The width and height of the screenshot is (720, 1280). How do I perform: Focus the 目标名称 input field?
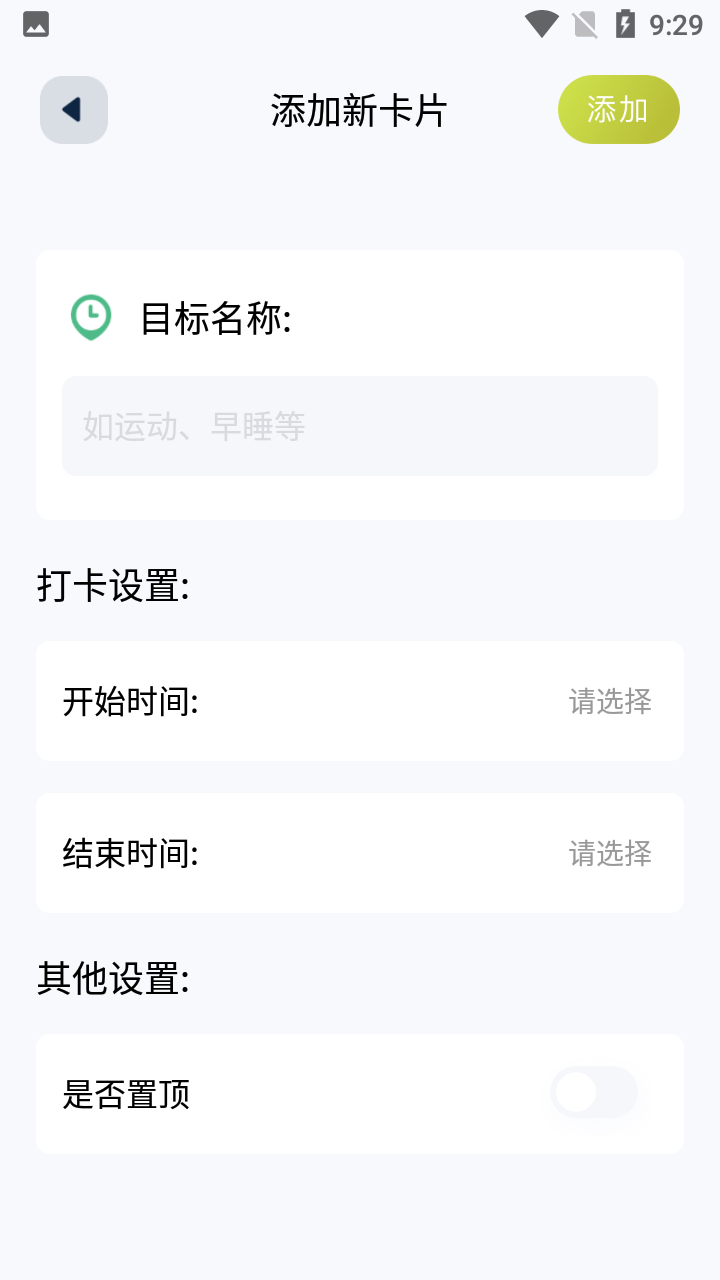pyautogui.click(x=360, y=426)
